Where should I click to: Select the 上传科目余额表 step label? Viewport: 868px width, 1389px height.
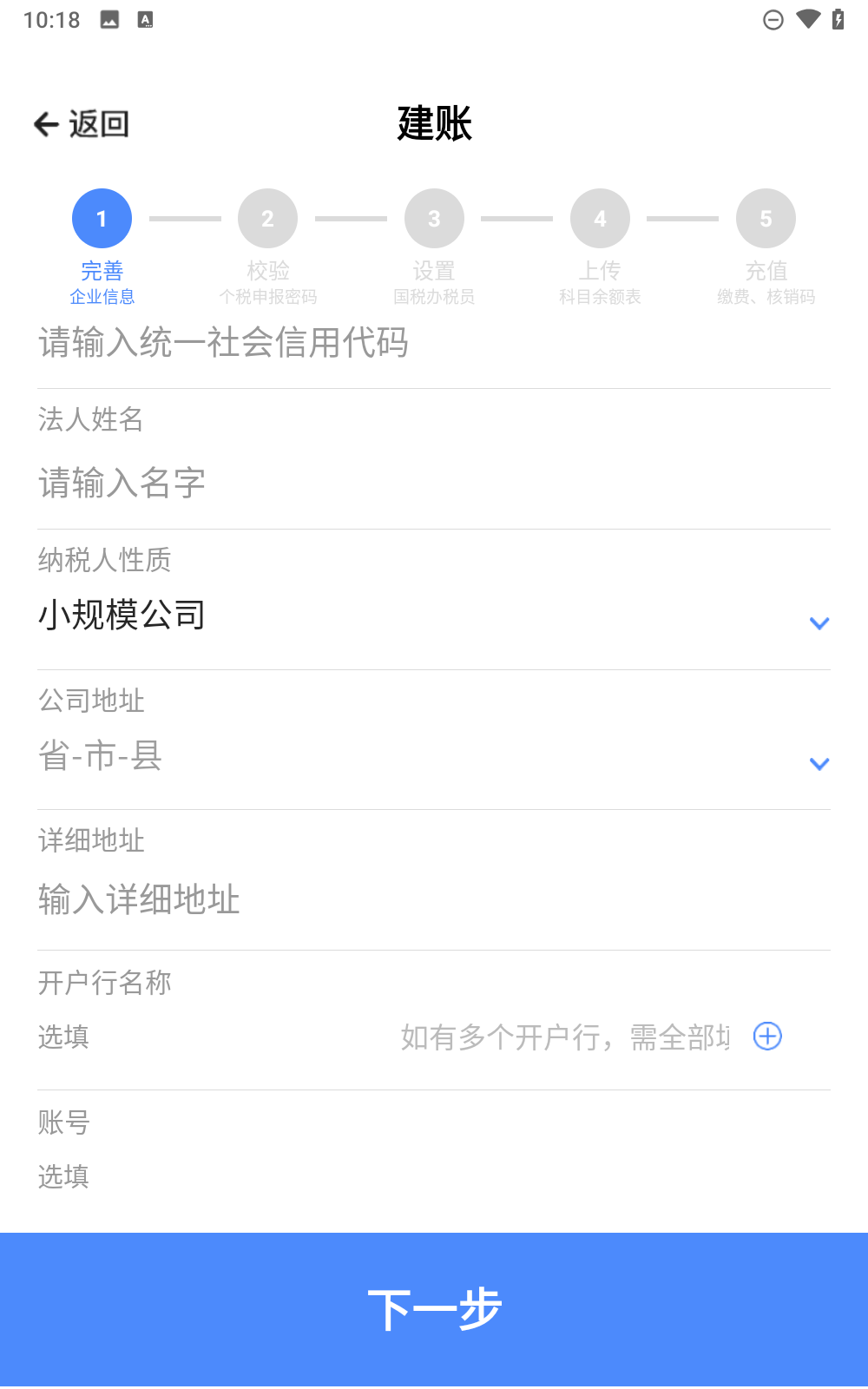(600, 284)
